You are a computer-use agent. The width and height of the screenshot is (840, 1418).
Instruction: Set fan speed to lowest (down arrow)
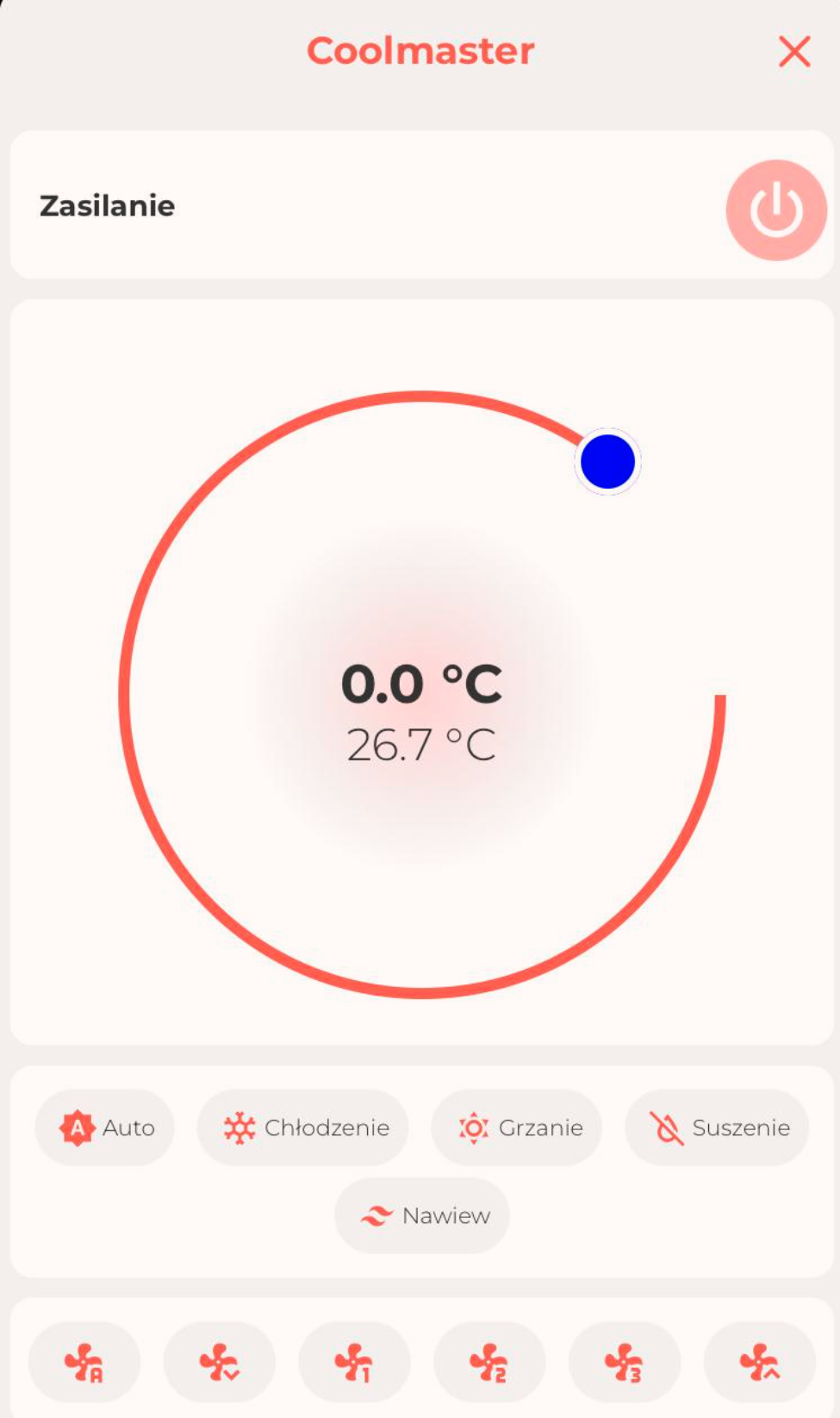[220, 1362]
